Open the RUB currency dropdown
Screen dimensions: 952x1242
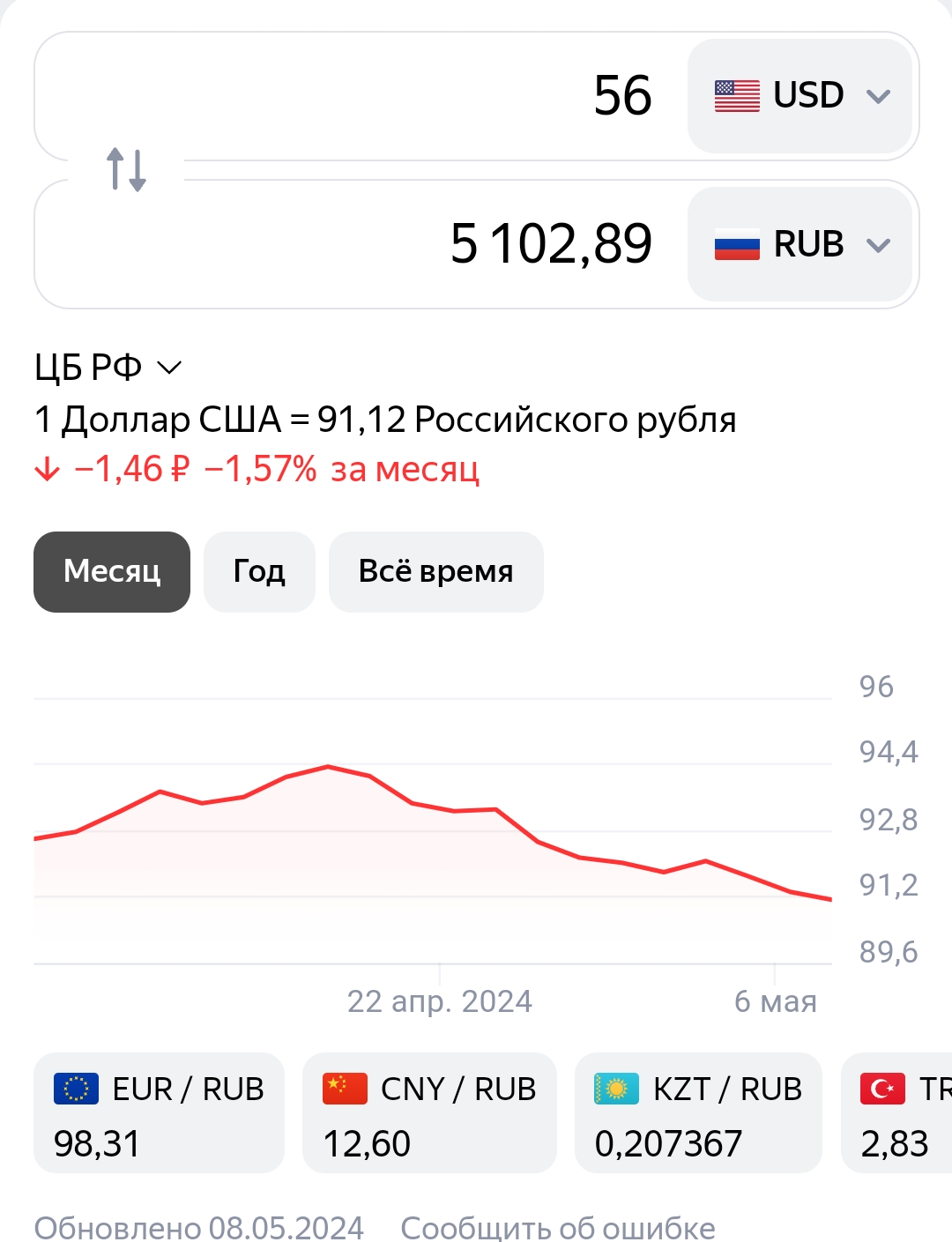pyautogui.click(x=800, y=244)
